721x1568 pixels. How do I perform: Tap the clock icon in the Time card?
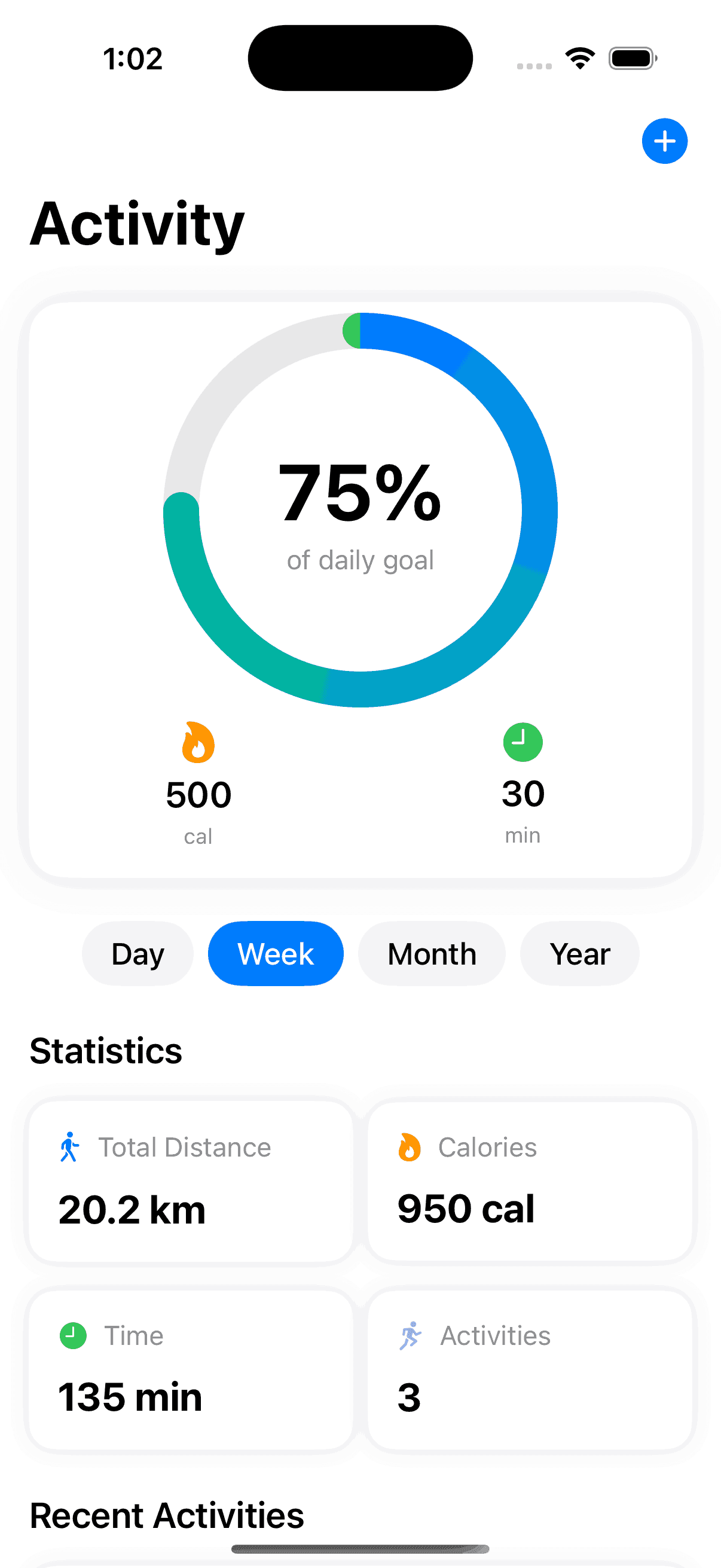pyautogui.click(x=73, y=1335)
